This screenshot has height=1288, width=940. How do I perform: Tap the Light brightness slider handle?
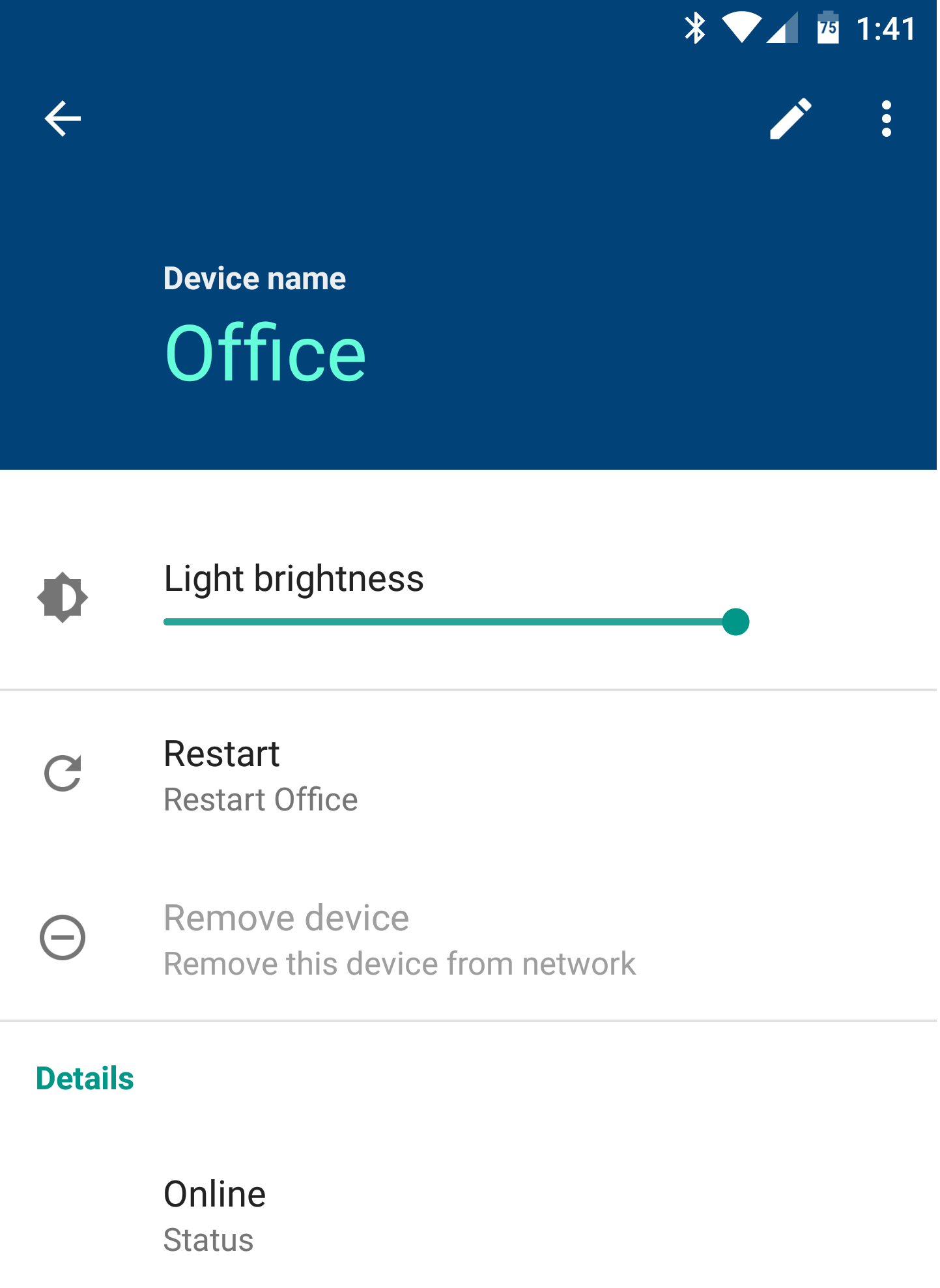click(x=735, y=622)
